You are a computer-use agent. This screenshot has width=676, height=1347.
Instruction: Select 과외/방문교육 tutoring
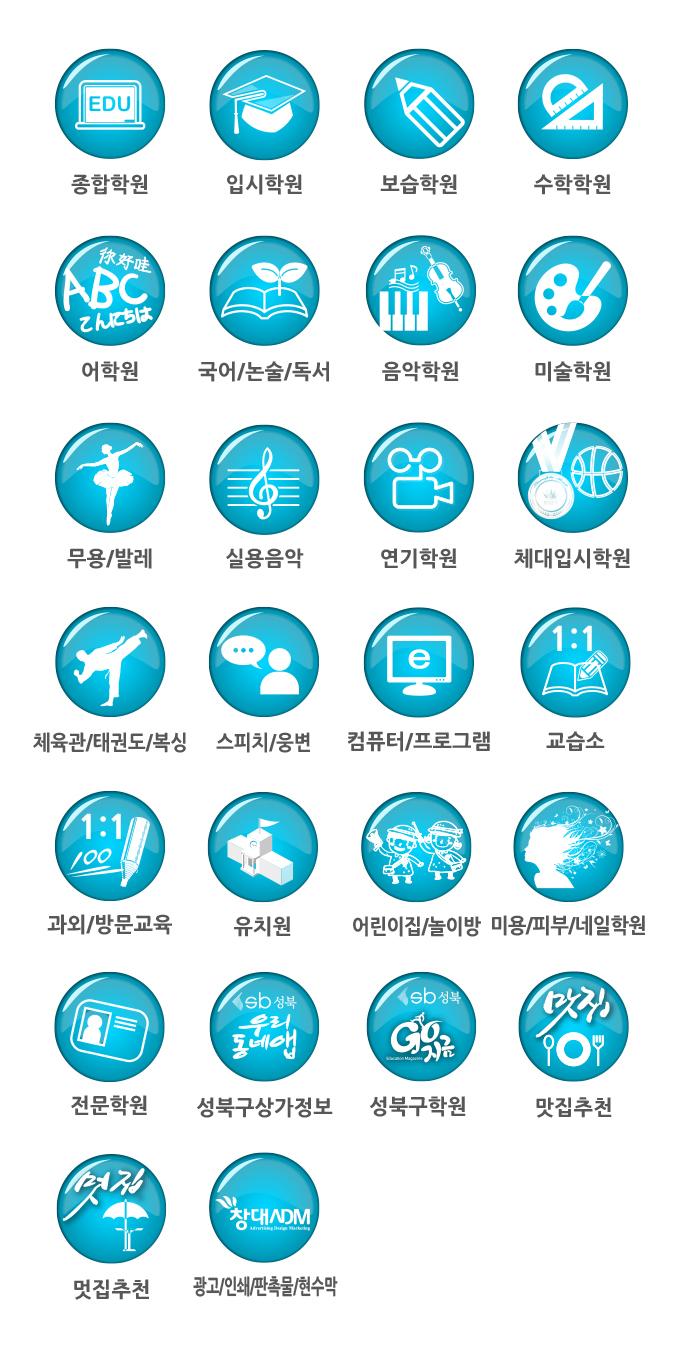pos(109,846)
